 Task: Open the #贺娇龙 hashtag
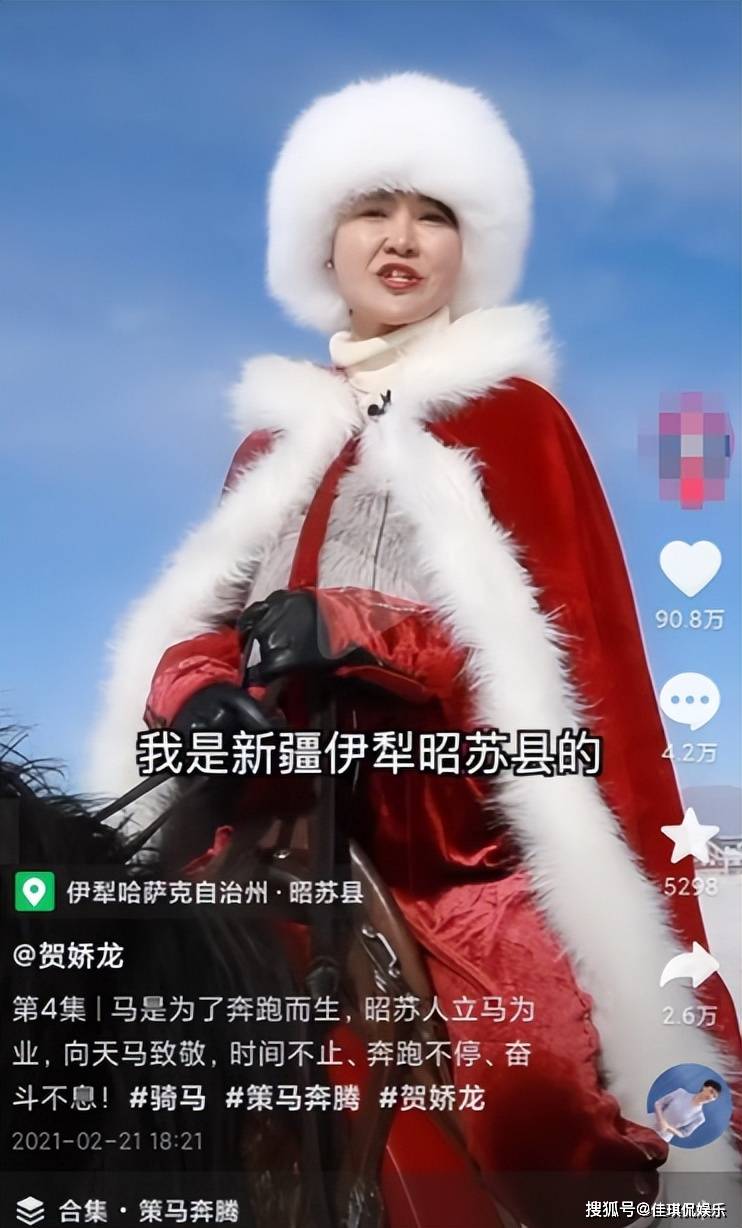pyautogui.click(x=432, y=1097)
